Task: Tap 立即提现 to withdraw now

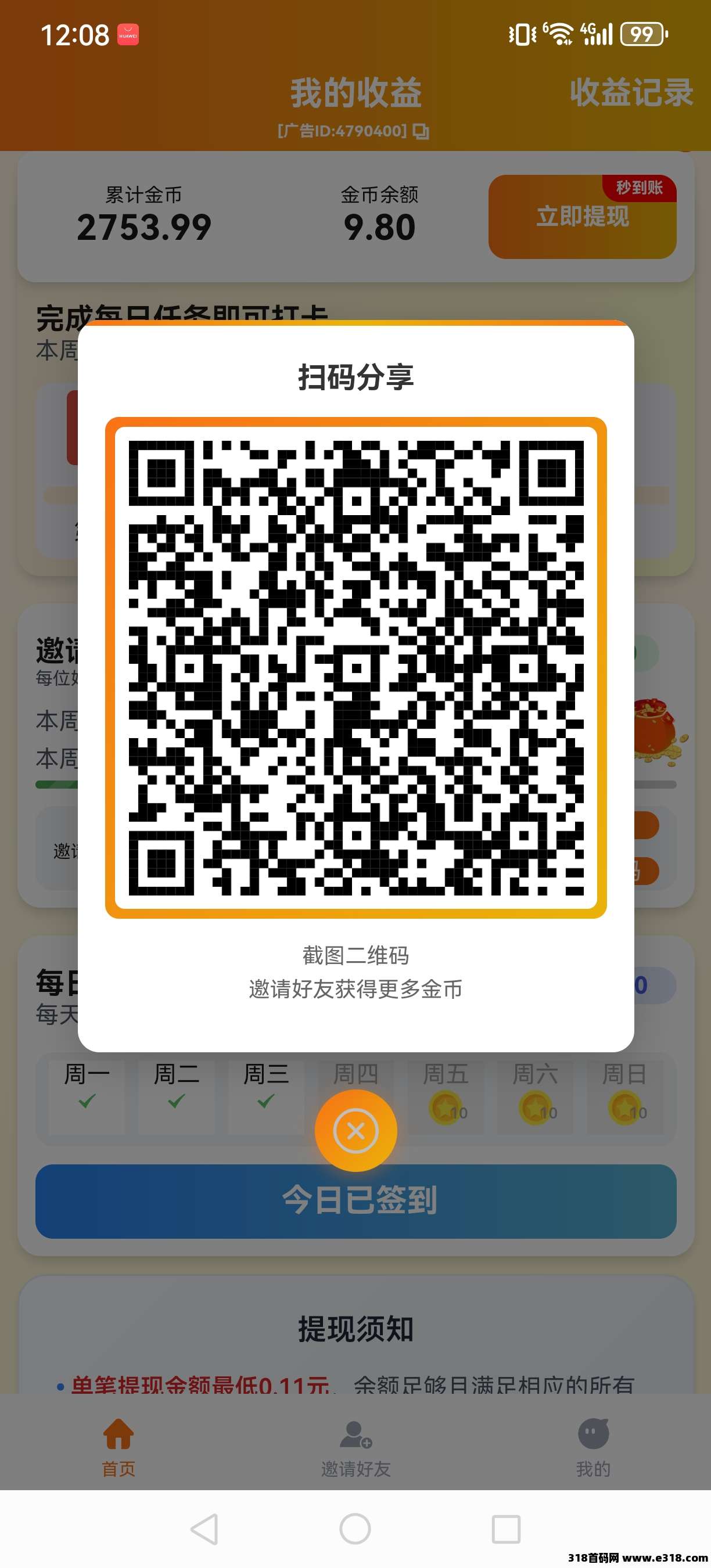Action: coord(582,217)
